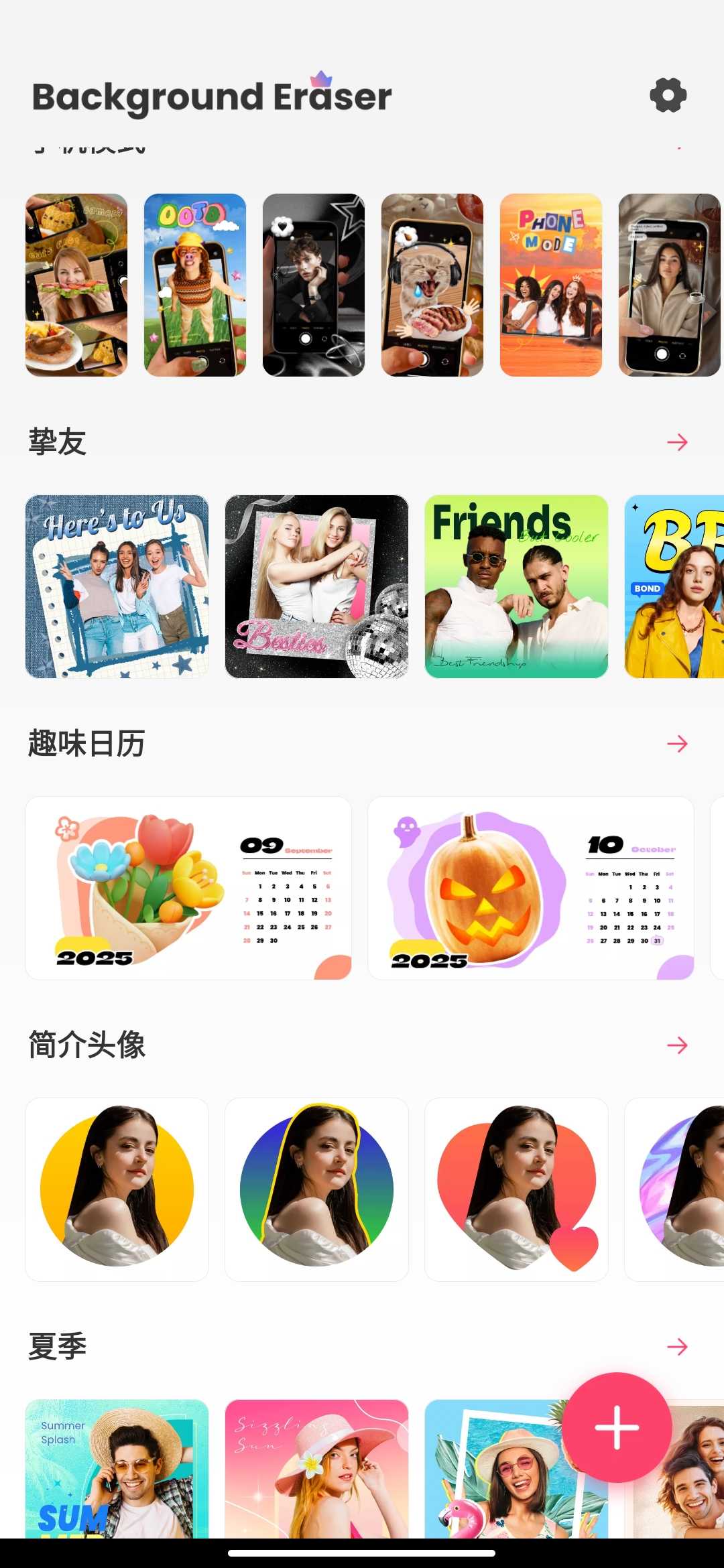See more 简介头像 templates via arrow
The image size is (724, 1568).
pyautogui.click(x=677, y=1045)
